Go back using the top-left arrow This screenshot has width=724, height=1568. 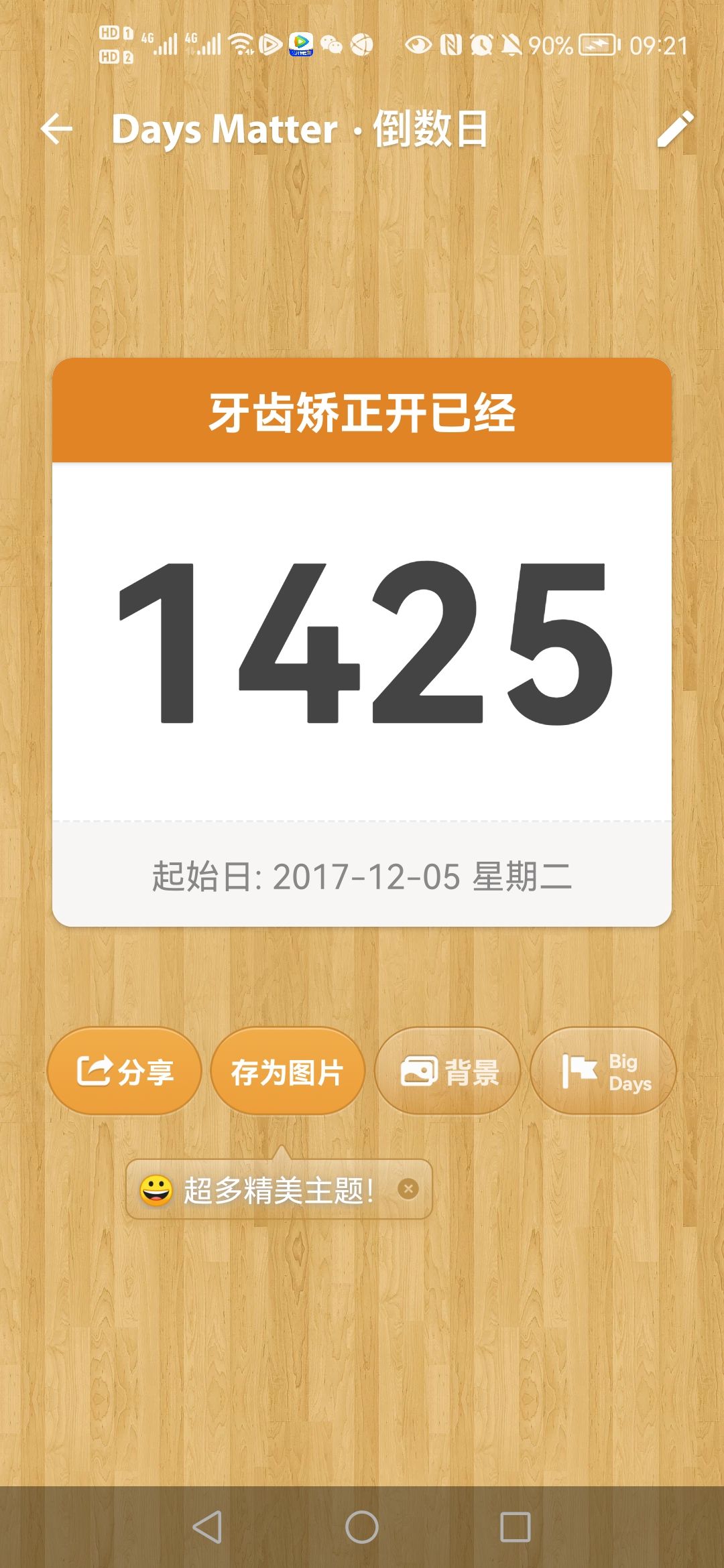coord(57,129)
